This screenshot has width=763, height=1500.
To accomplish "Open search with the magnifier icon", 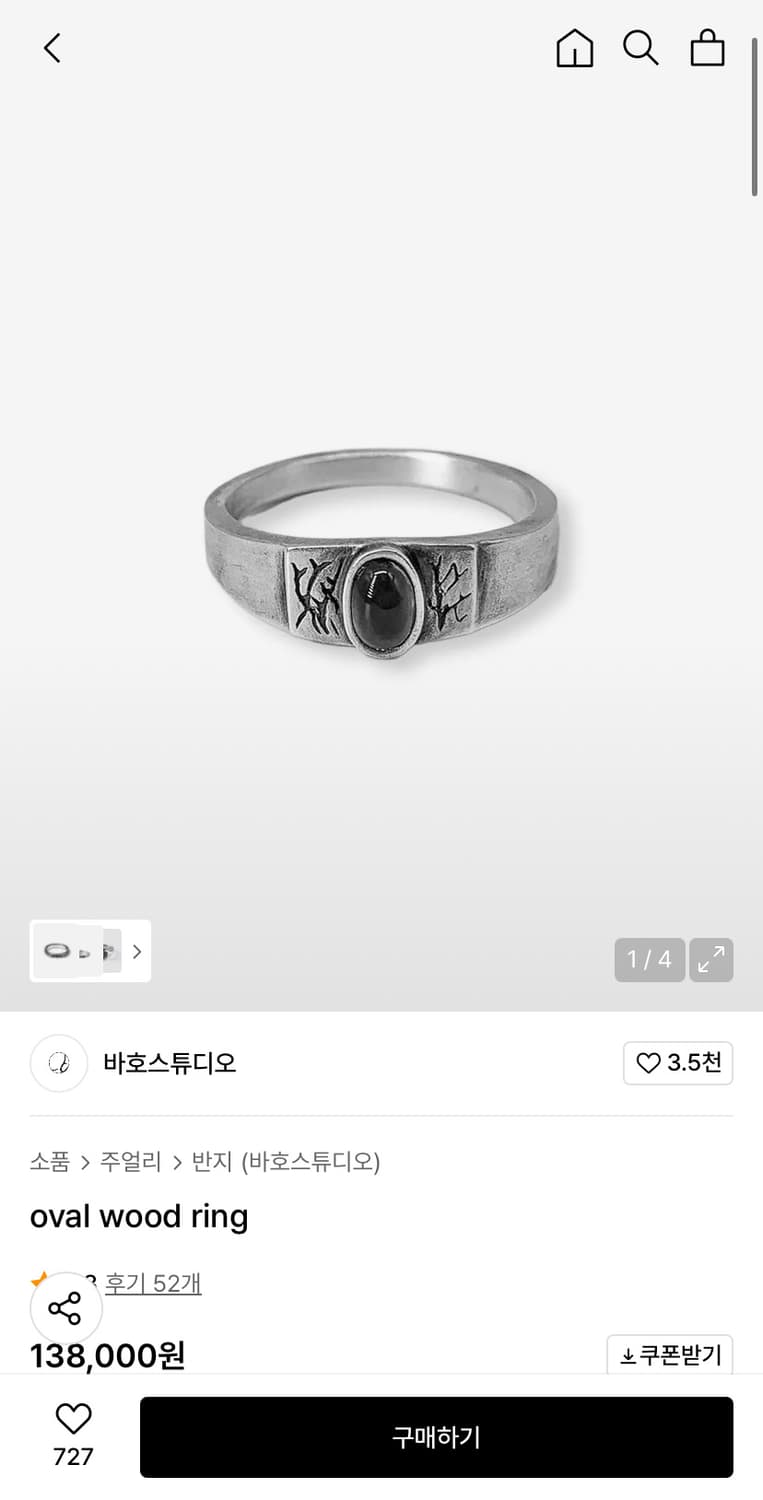I will [641, 47].
